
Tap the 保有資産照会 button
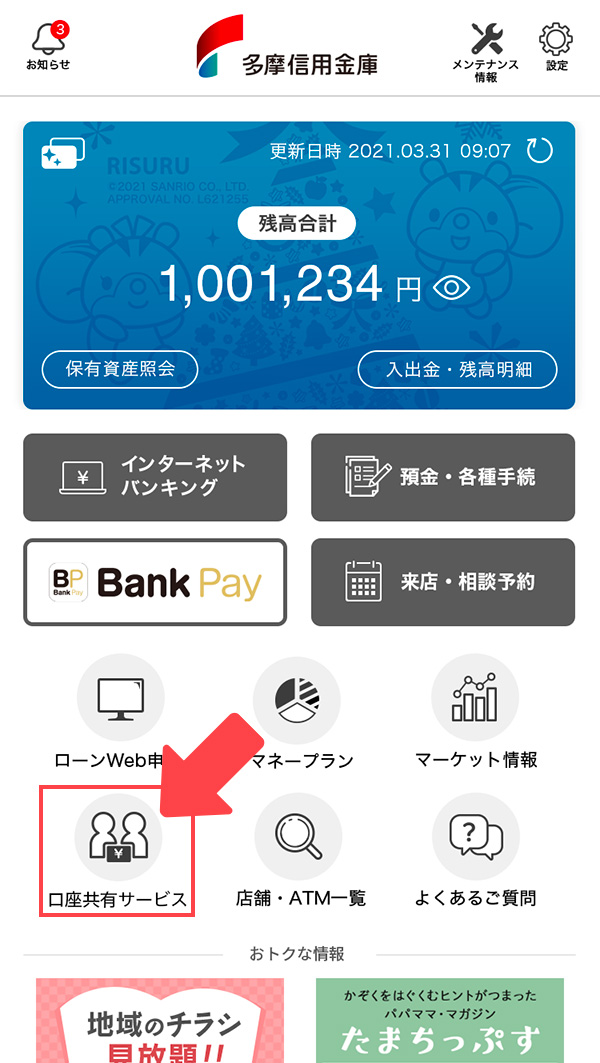(x=120, y=369)
